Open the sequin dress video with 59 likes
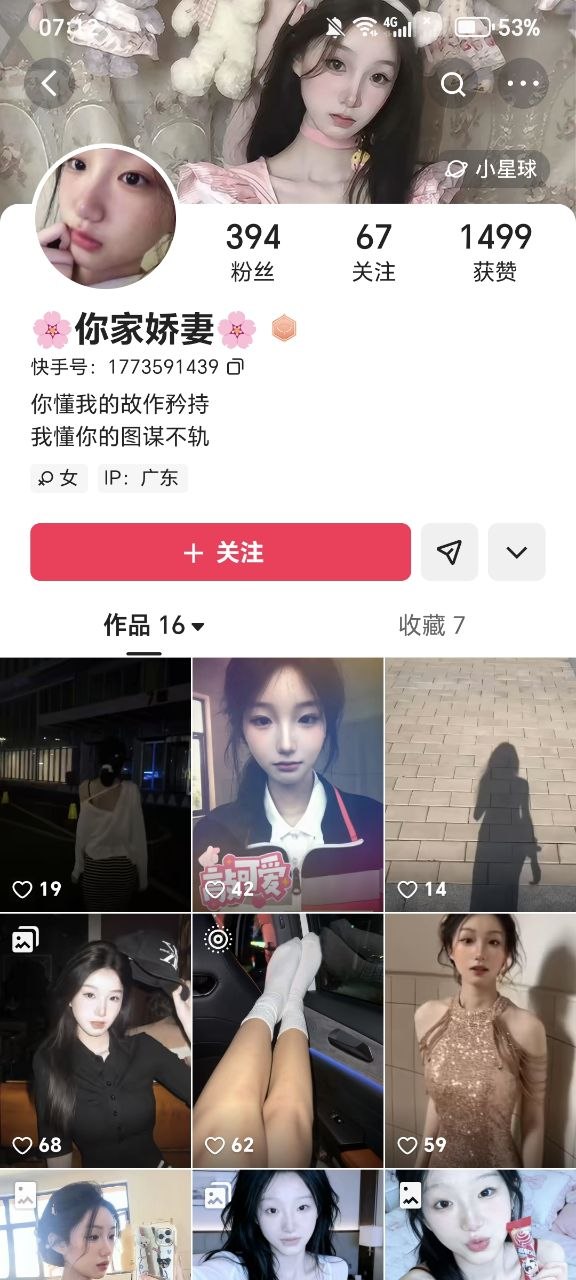 [481, 1040]
